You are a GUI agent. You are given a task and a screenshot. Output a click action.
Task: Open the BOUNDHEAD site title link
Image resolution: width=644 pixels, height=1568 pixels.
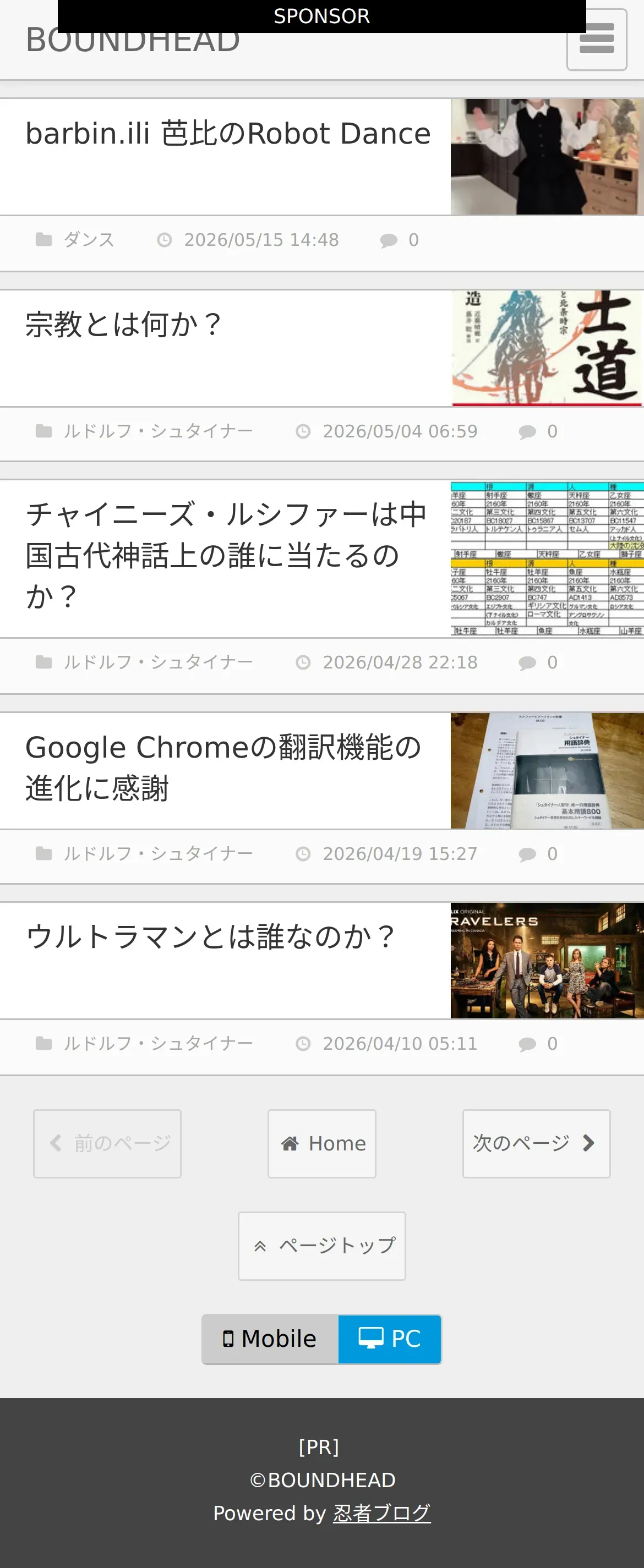pyautogui.click(x=133, y=41)
